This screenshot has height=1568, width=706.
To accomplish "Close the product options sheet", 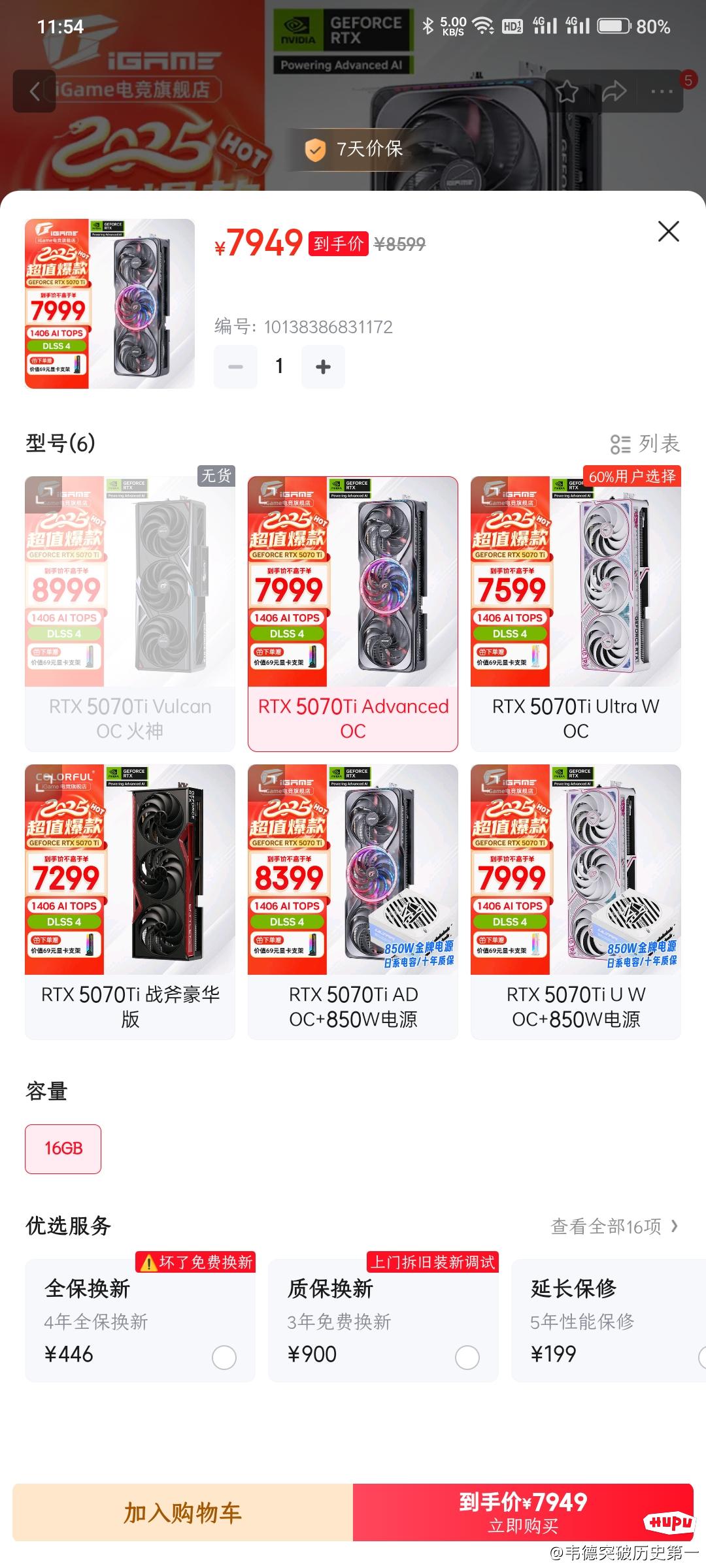I will 668,231.
